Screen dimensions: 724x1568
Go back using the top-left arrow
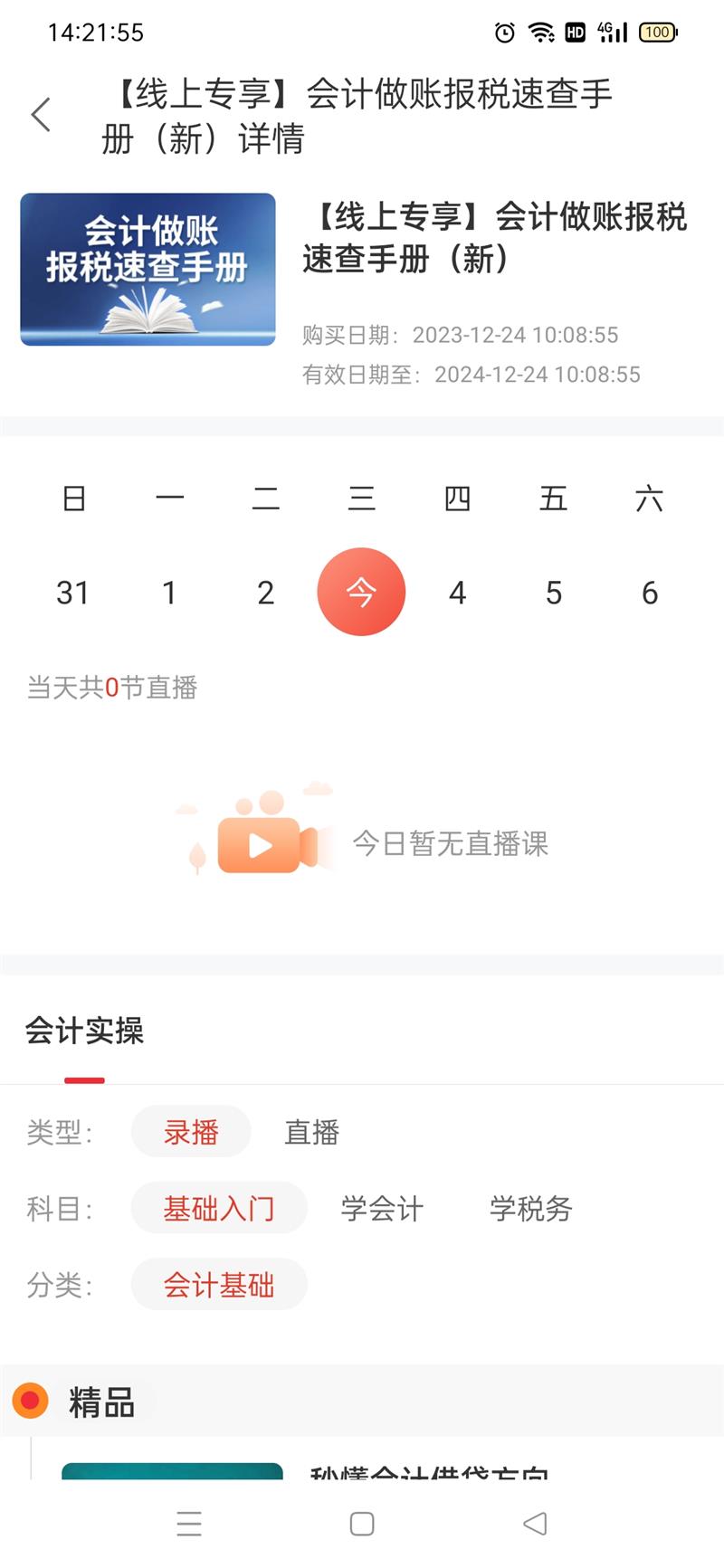(x=41, y=115)
